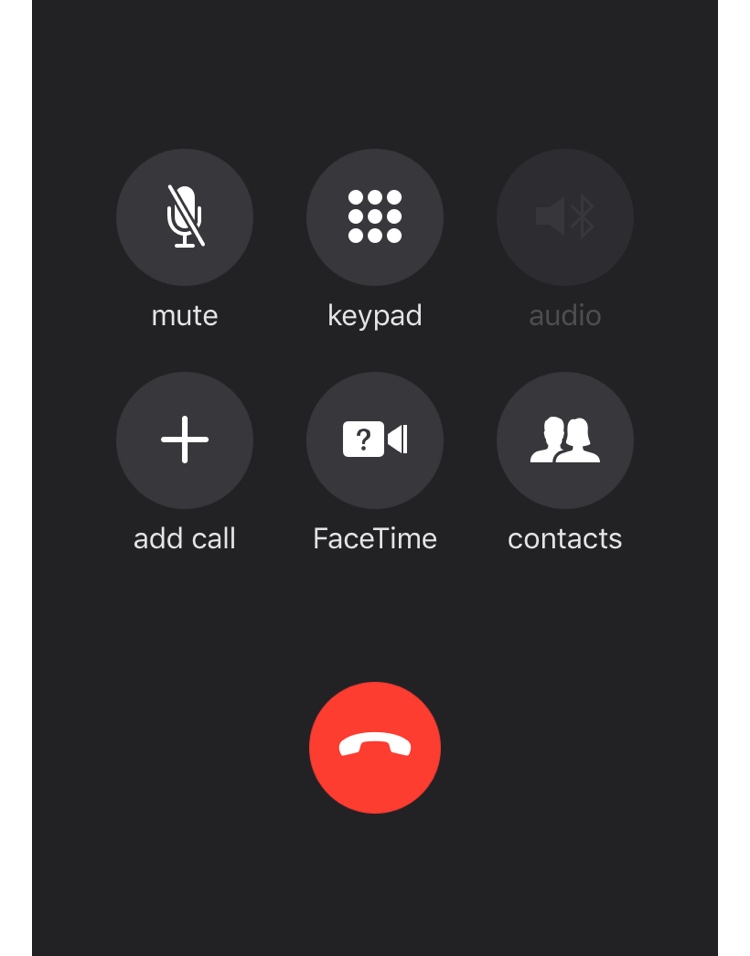End the call with the red button
Screen dimensions: 750x956
[x=375, y=747]
